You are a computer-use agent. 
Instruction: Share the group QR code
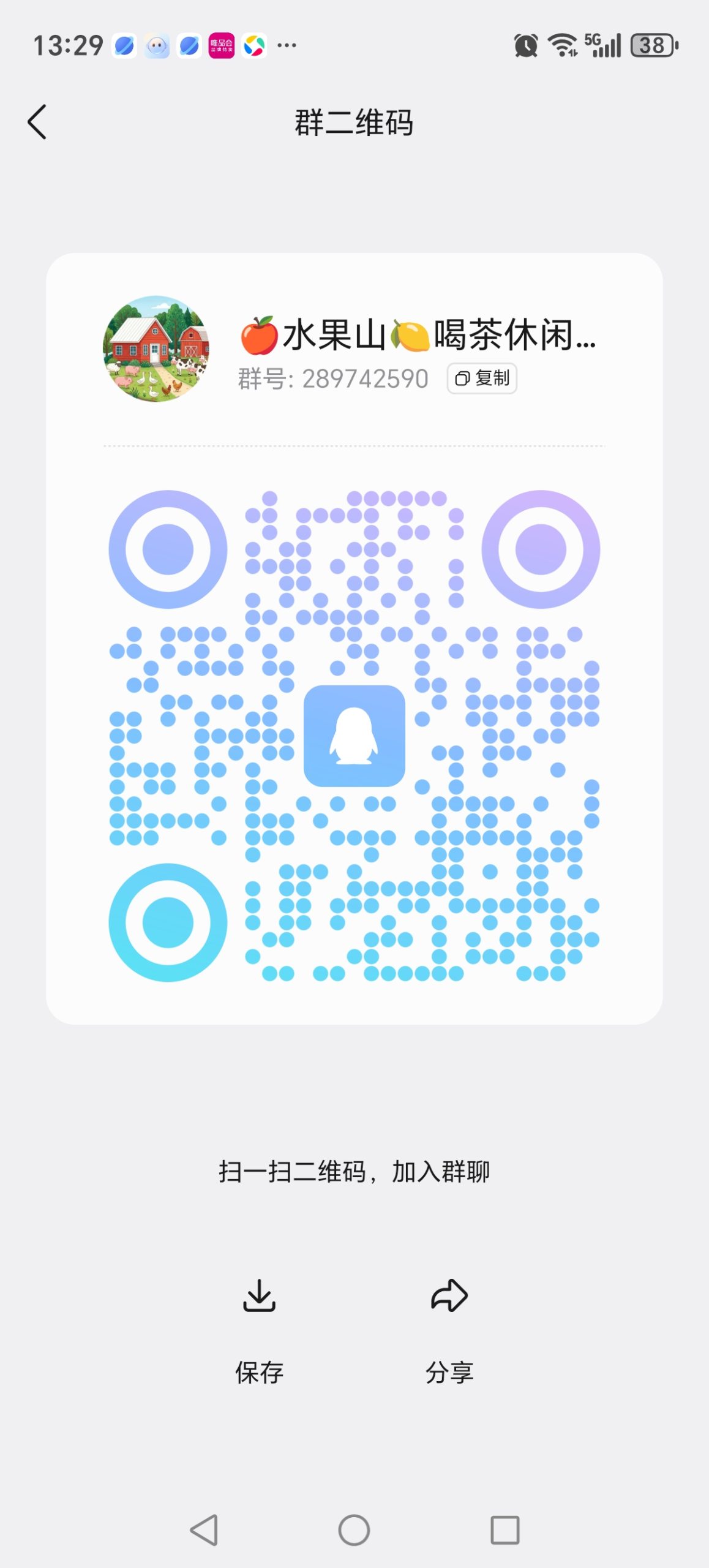pos(449,1332)
